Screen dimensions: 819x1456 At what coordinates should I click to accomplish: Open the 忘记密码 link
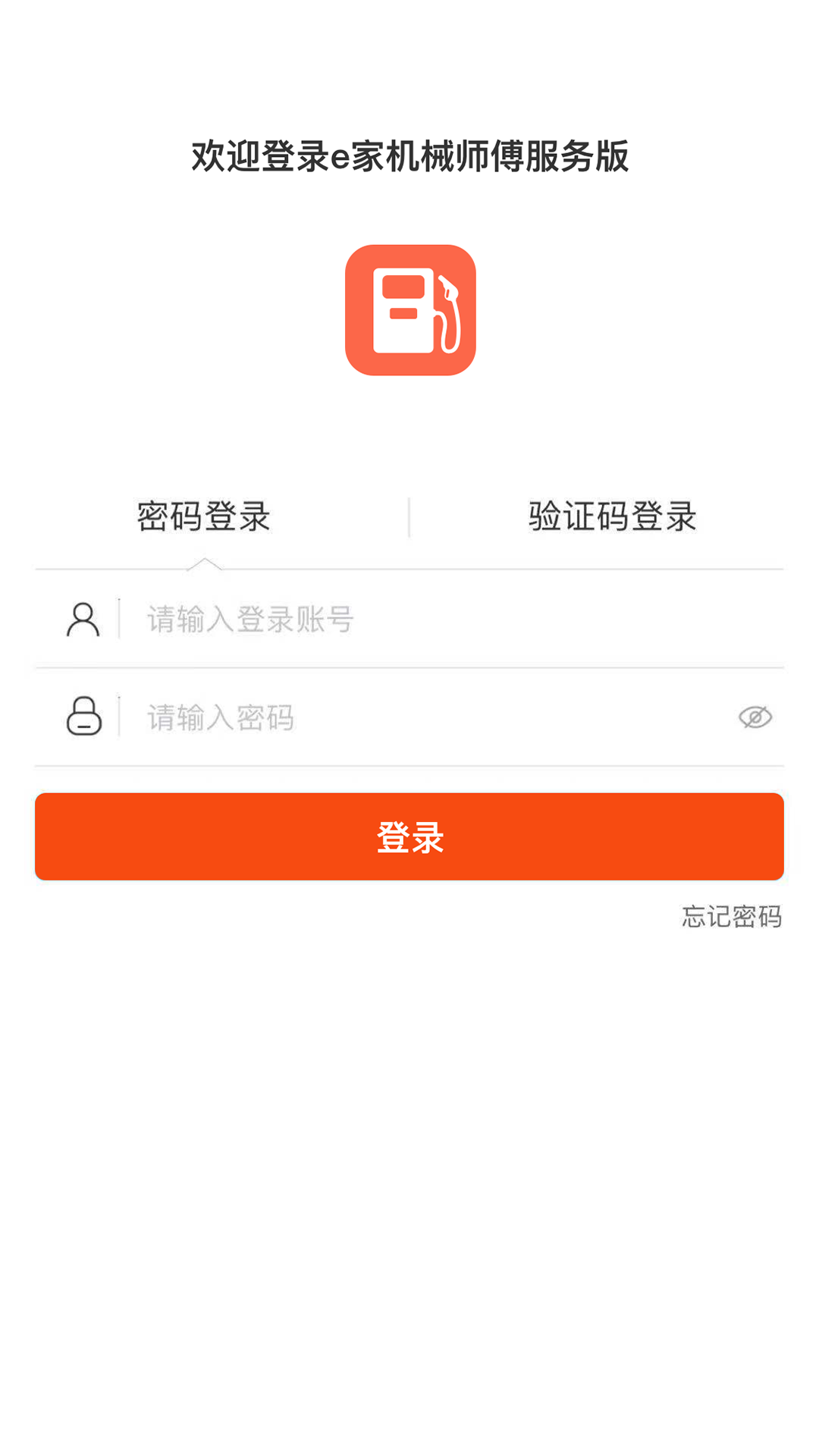732,916
